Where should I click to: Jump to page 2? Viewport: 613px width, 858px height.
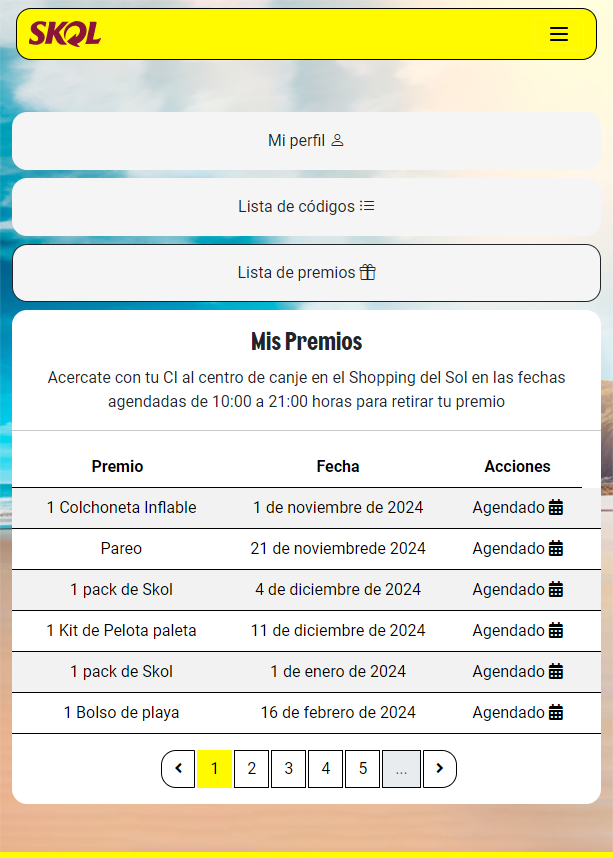click(251, 769)
